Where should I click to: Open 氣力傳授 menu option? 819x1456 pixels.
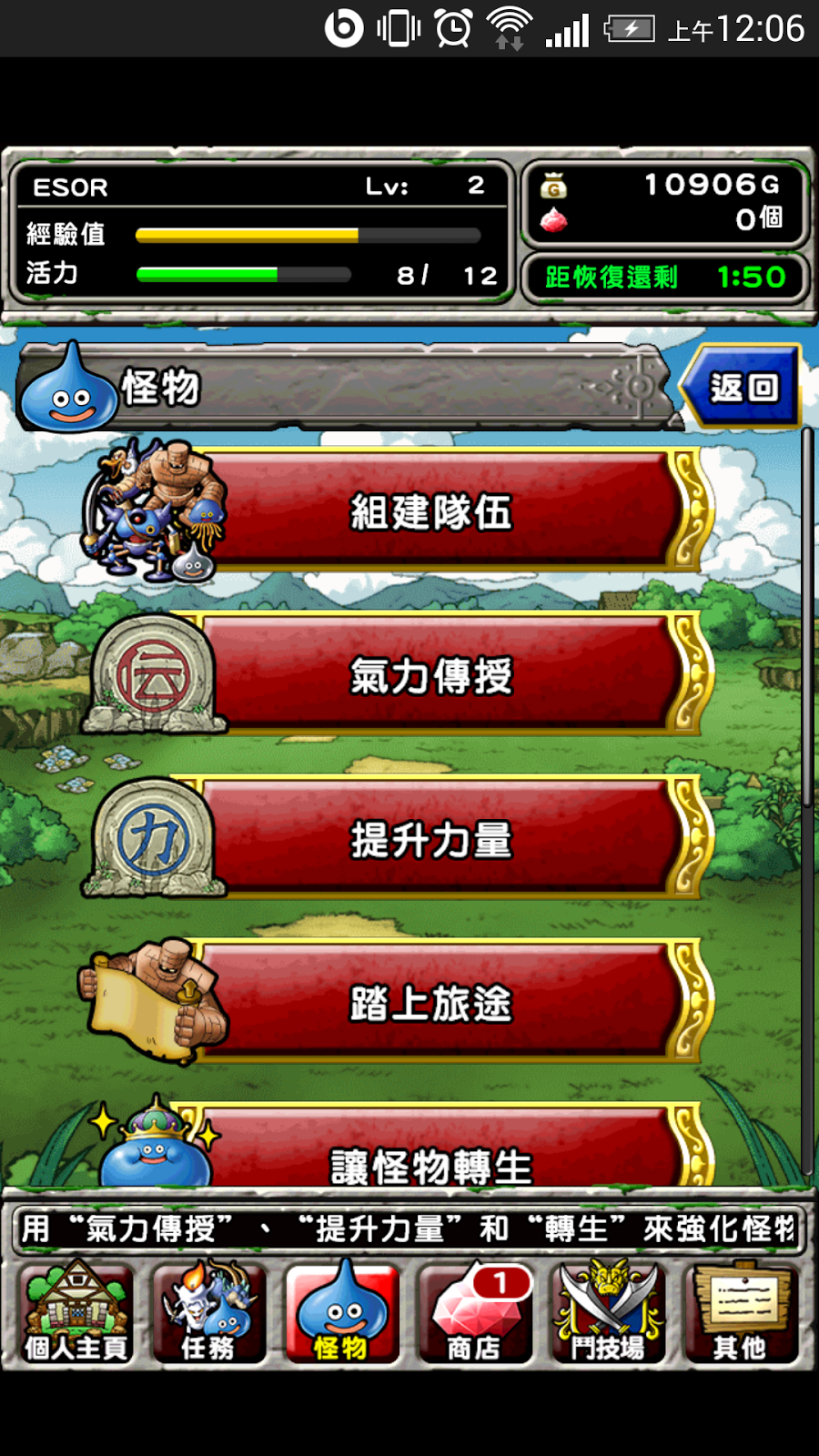432,675
